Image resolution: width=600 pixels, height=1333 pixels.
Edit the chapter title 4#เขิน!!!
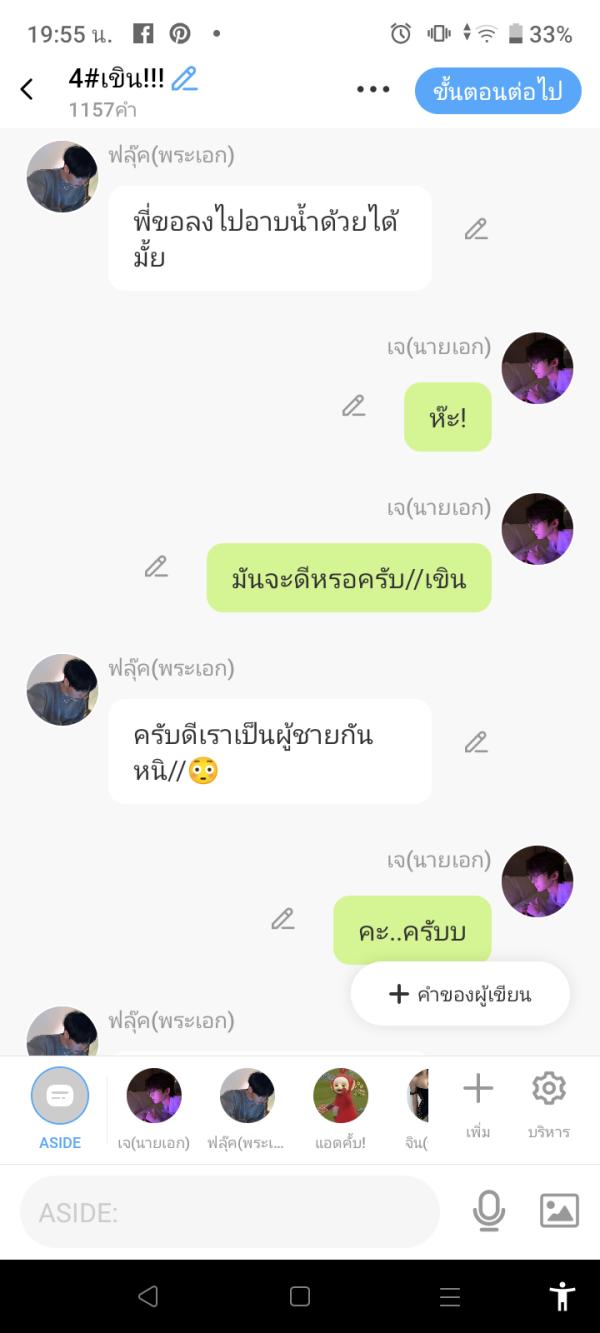184,79
